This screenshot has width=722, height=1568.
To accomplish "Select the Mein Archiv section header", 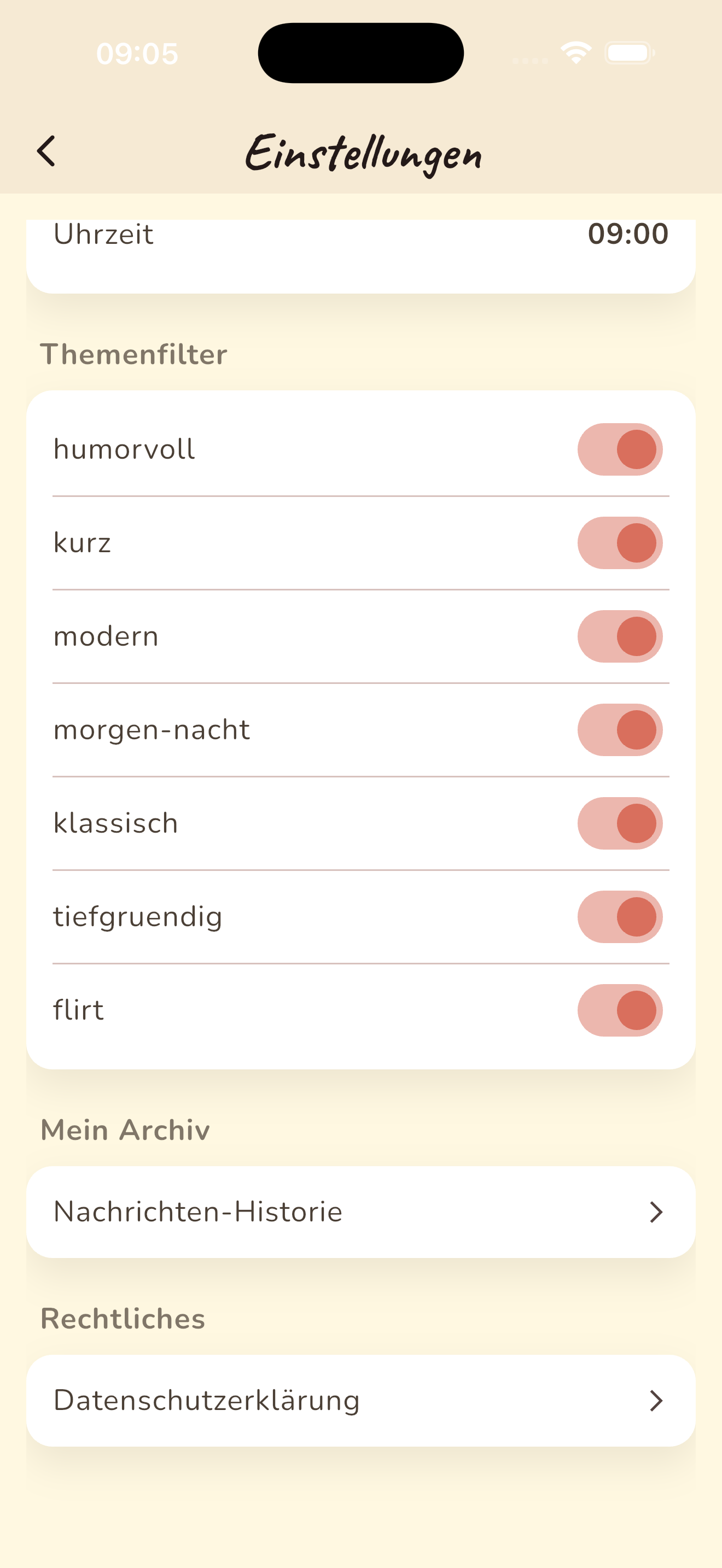I will coord(124,1130).
